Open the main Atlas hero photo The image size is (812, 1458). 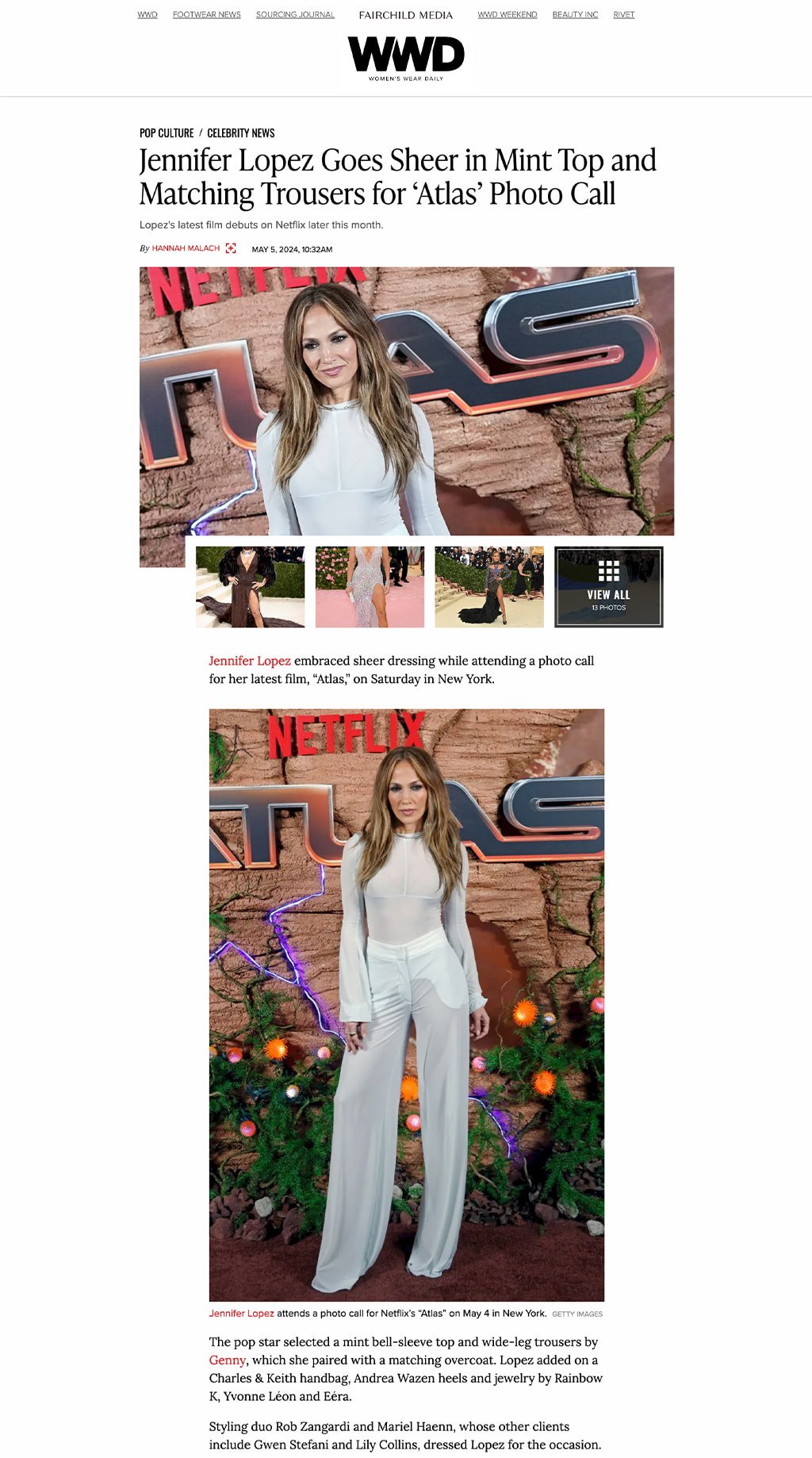click(x=407, y=401)
